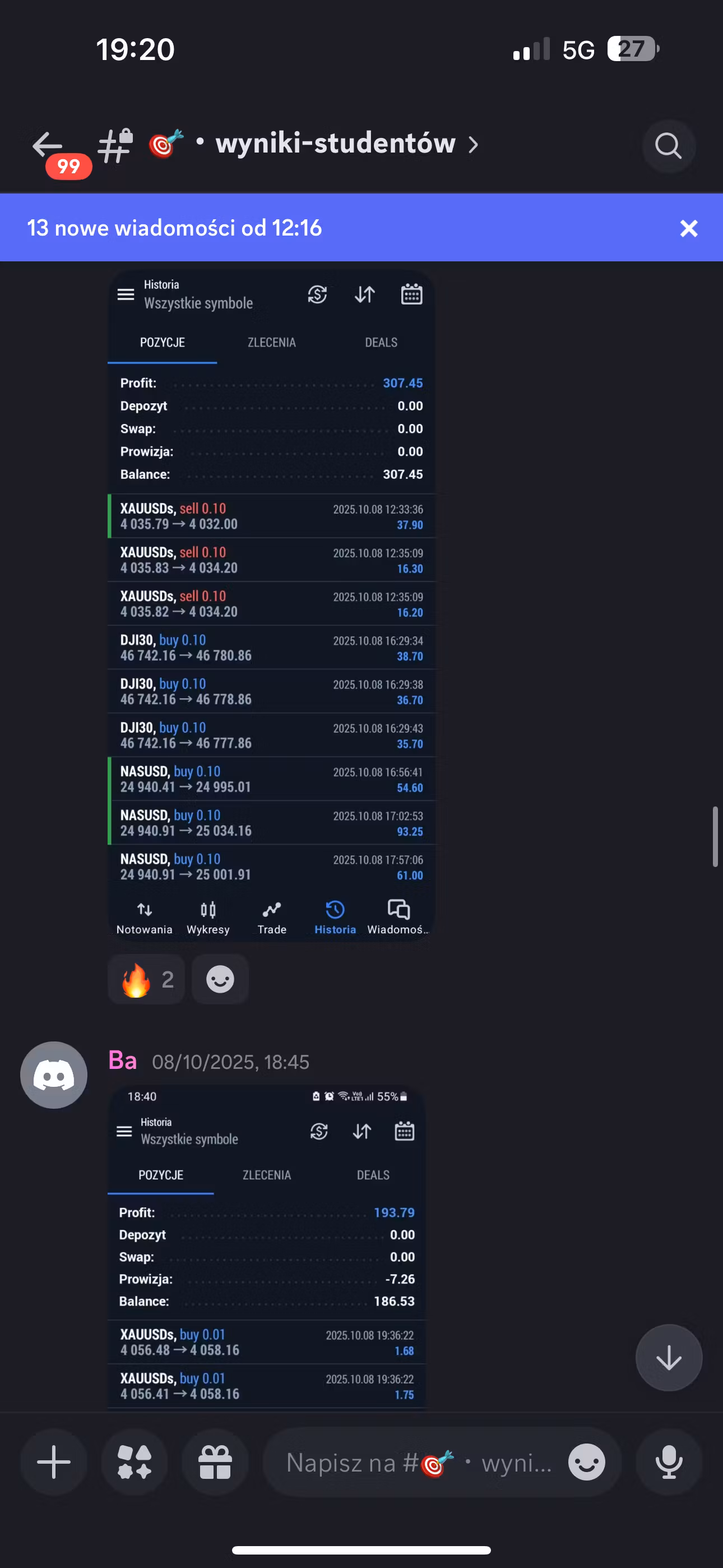Record a voice message

click(x=668, y=1462)
